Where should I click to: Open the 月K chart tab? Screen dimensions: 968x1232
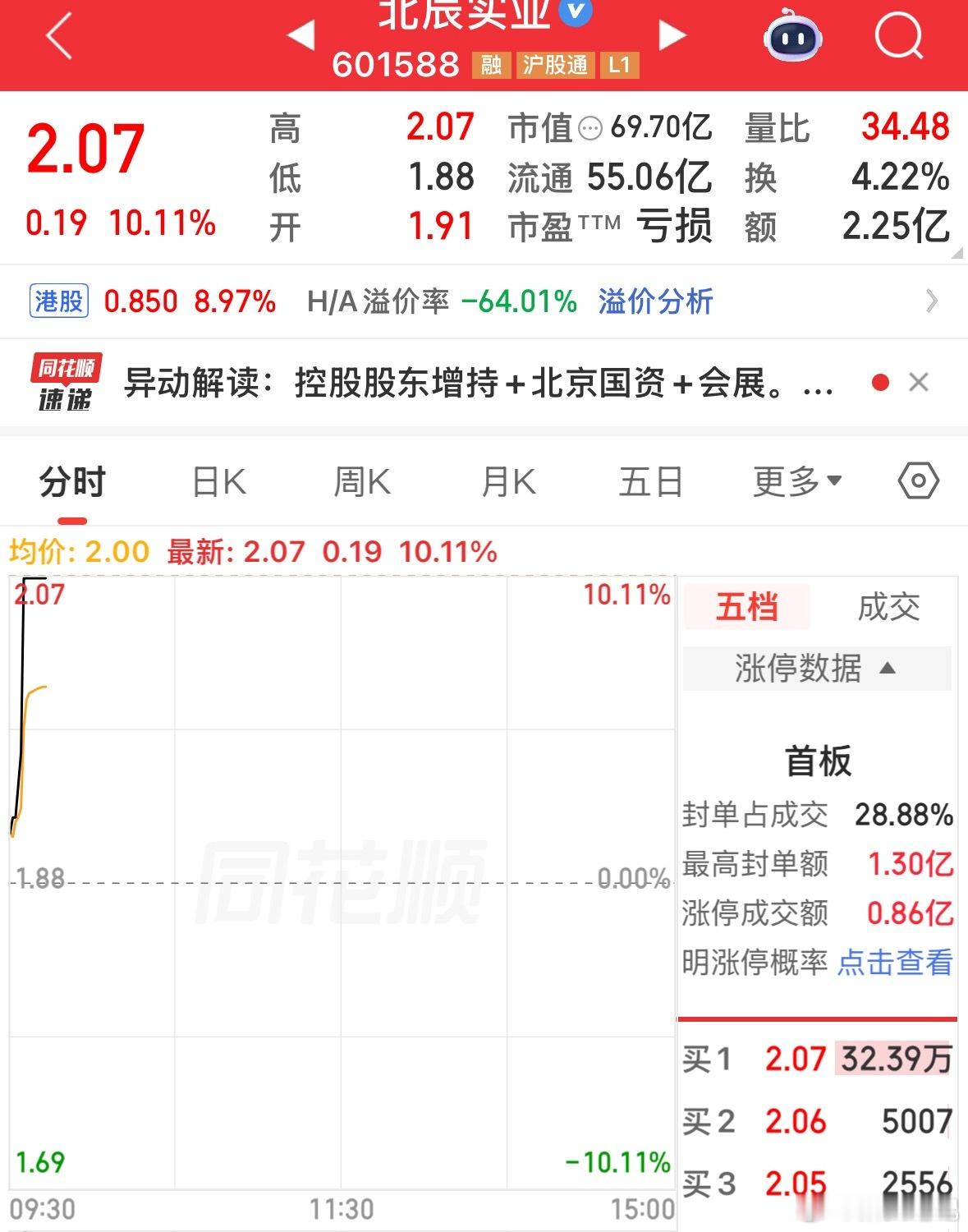507,482
